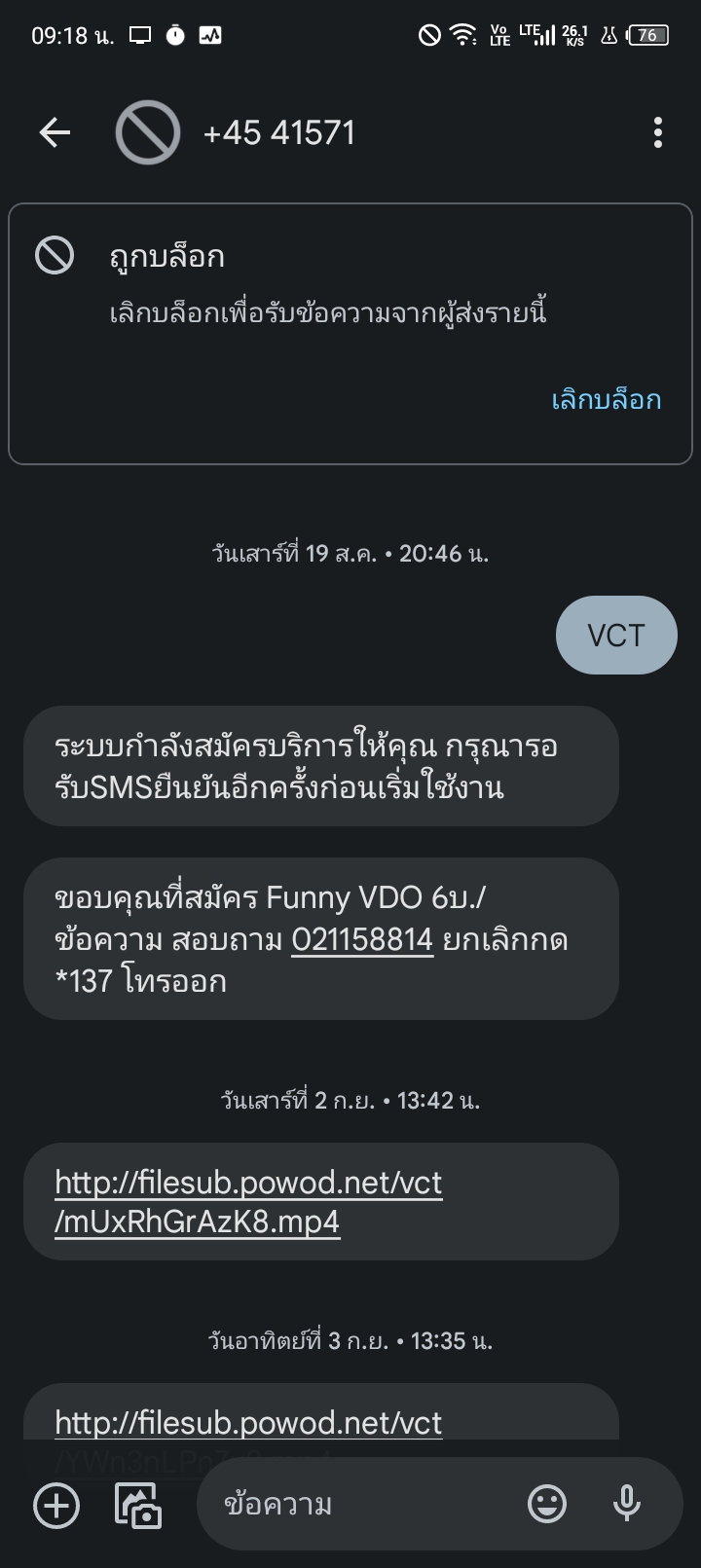Open the emoji picker
Viewport: 701px width, 1568px height.
click(547, 1505)
